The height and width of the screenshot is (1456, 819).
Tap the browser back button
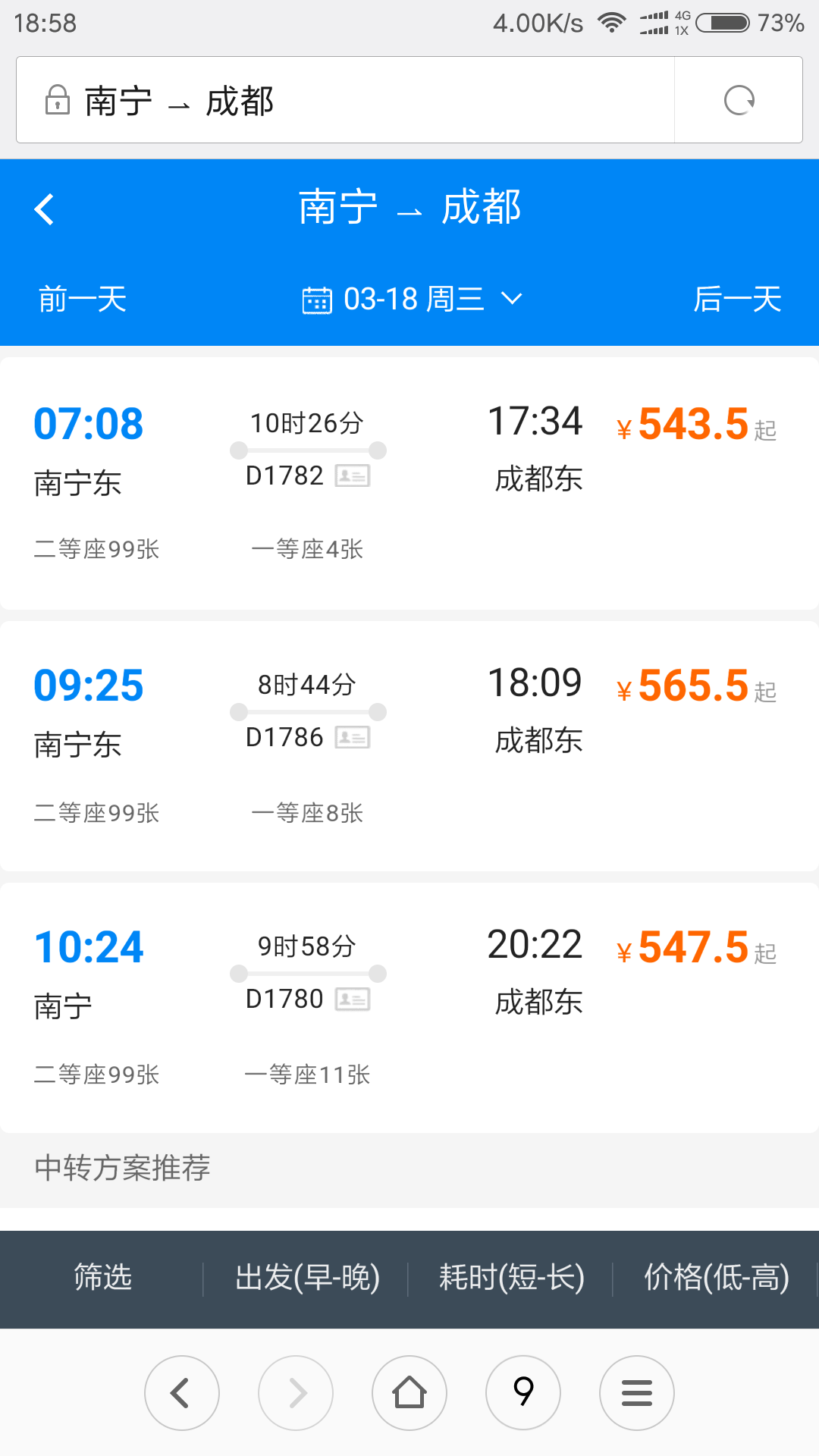coord(182,1393)
